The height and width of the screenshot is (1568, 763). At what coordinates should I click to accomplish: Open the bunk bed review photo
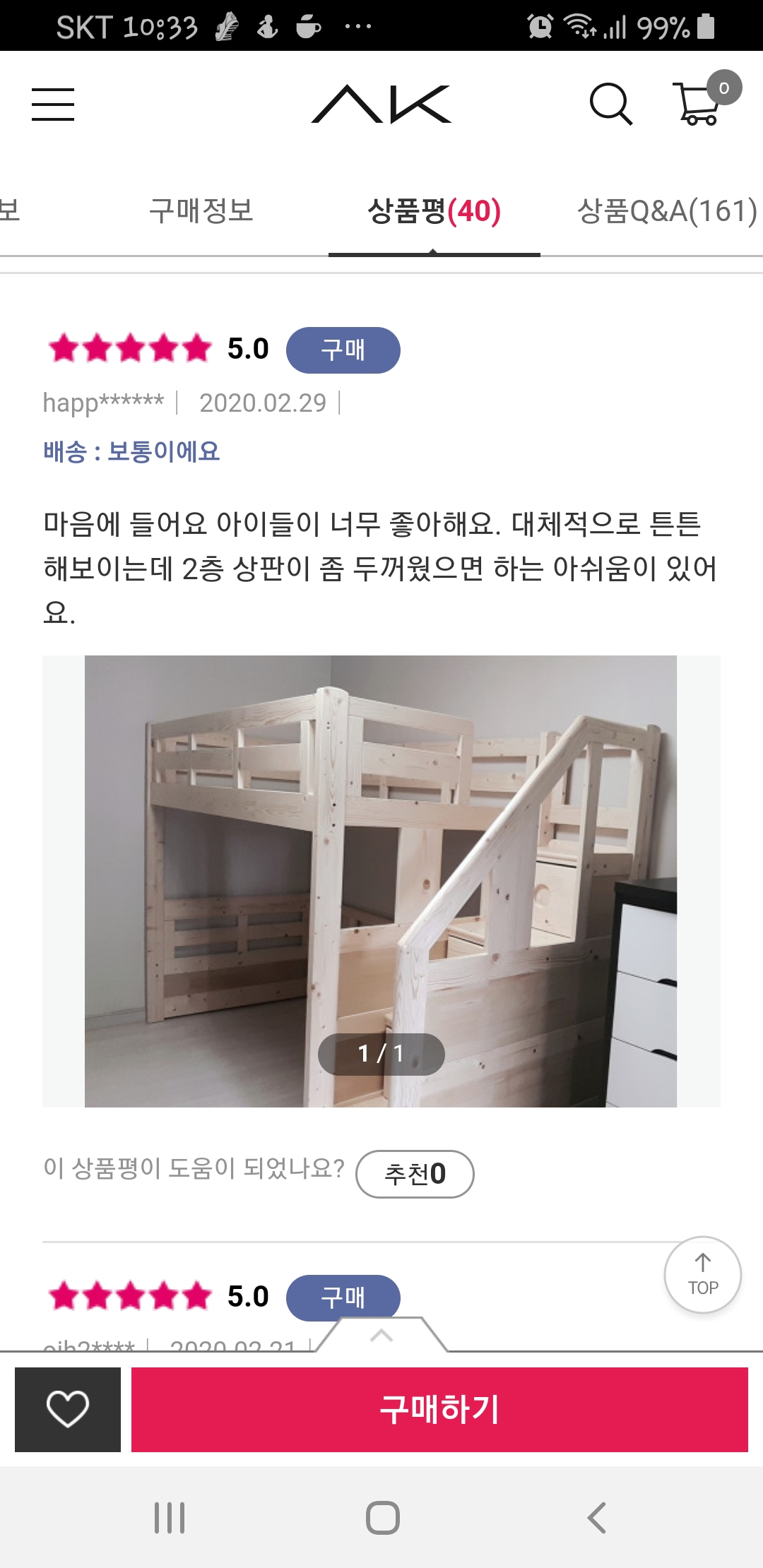(381, 881)
